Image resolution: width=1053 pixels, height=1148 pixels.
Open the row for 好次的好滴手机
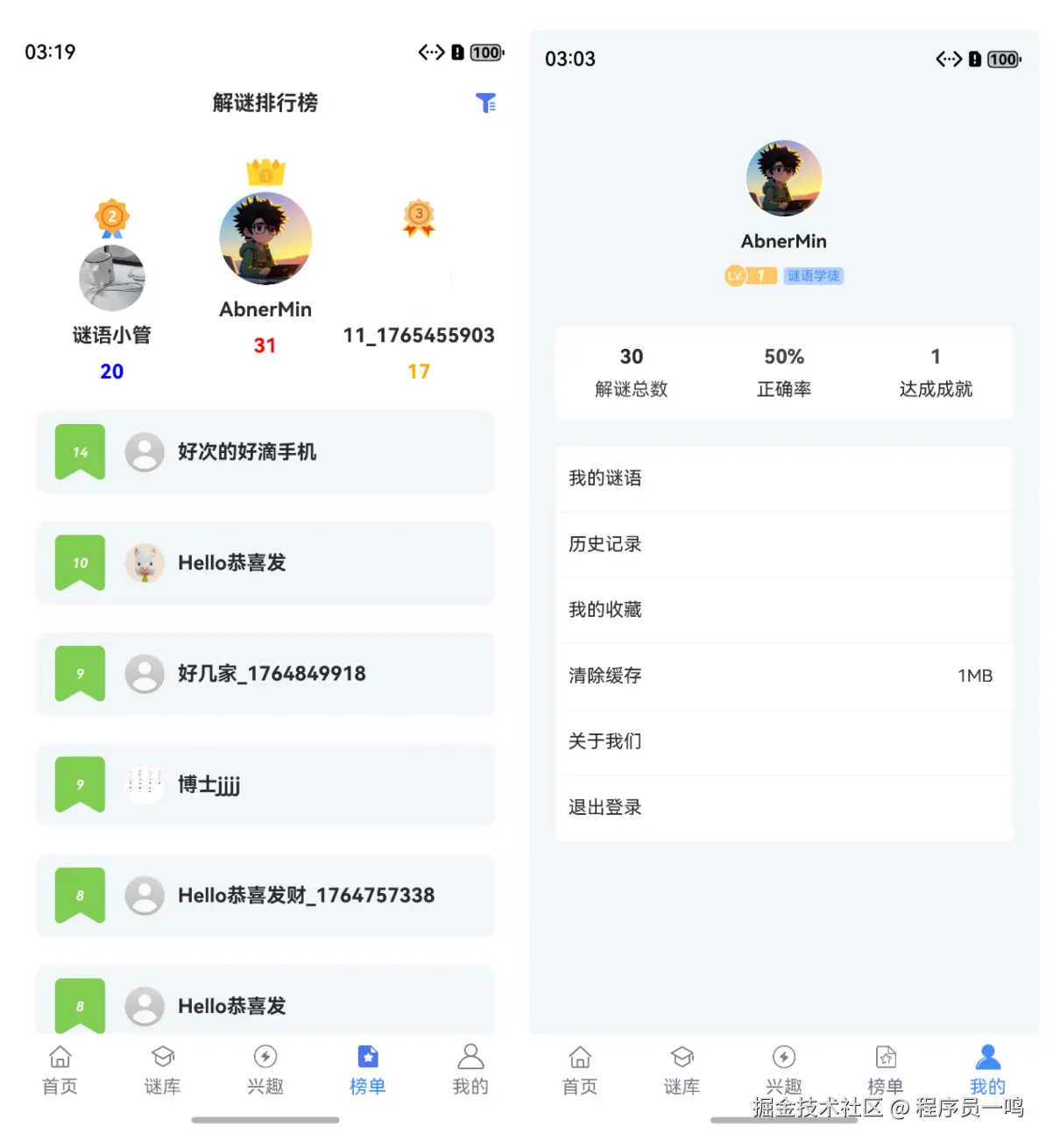tap(265, 452)
